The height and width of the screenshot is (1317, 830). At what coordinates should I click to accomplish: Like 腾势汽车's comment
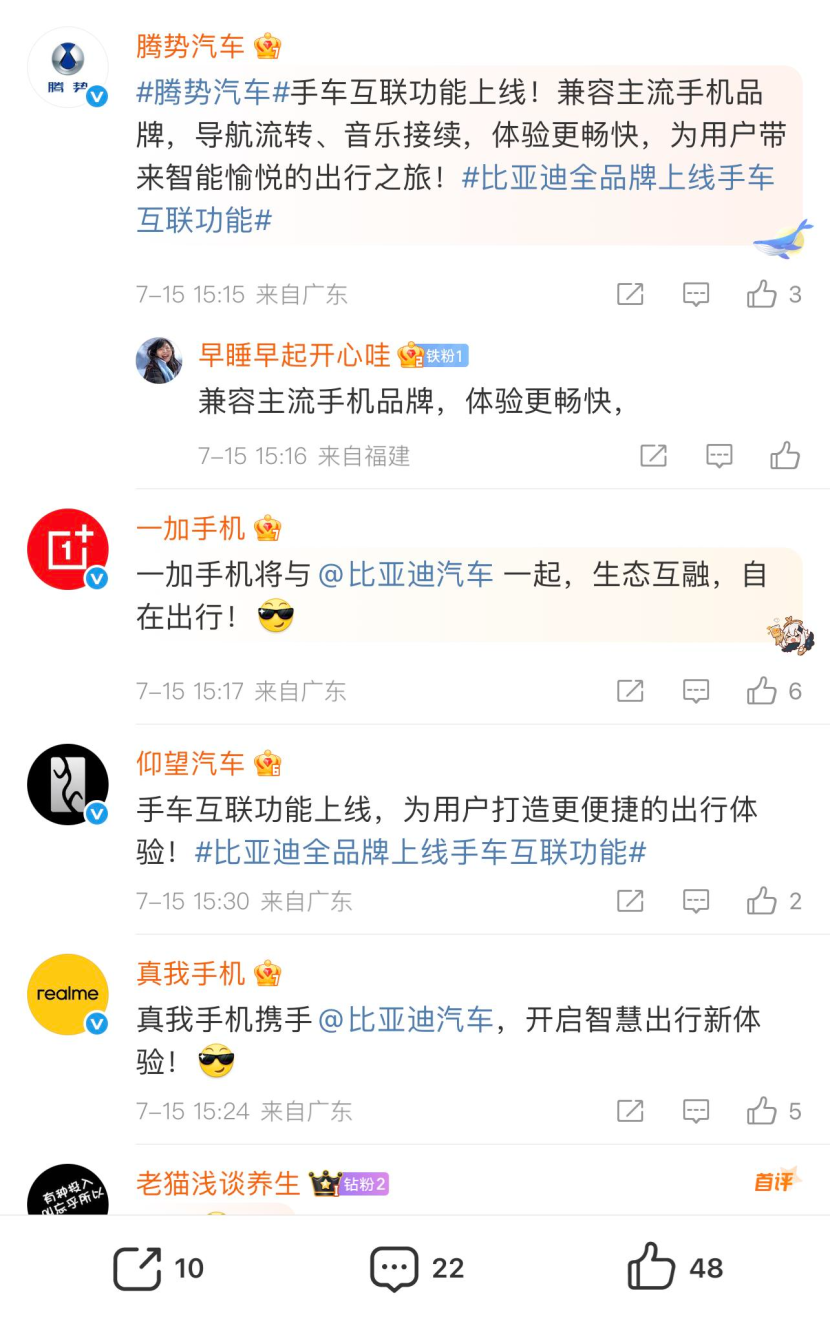coord(762,294)
